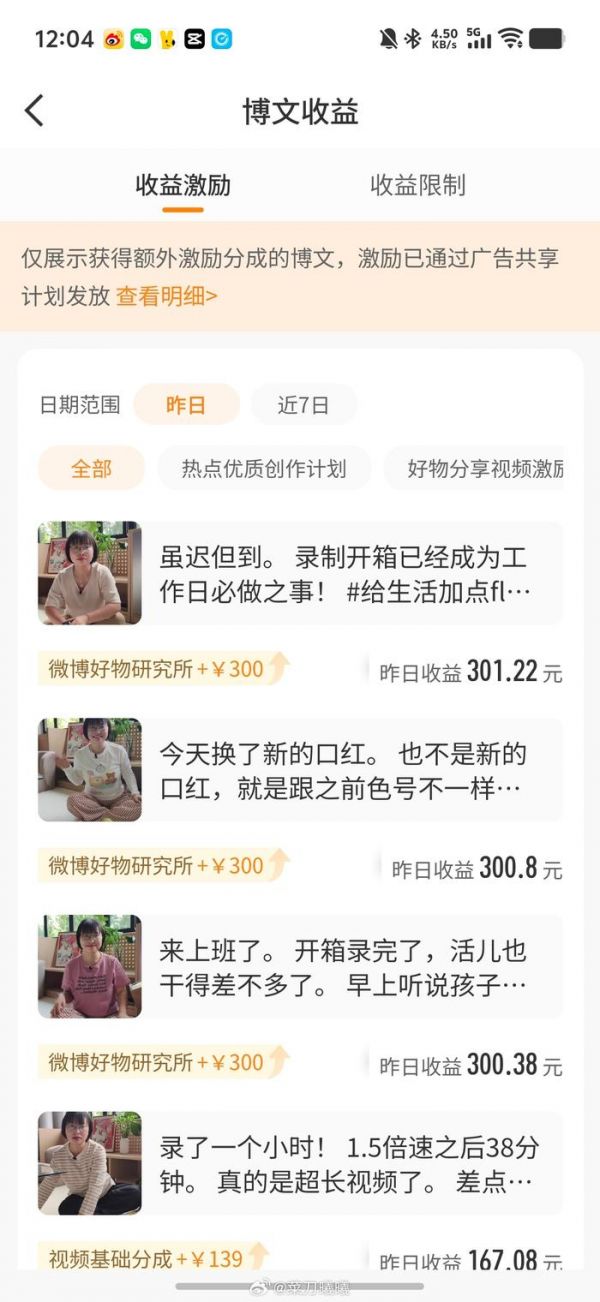This screenshot has width=600, height=1302.
Task: Open the post 录了一个小时！
Action: point(300,1164)
